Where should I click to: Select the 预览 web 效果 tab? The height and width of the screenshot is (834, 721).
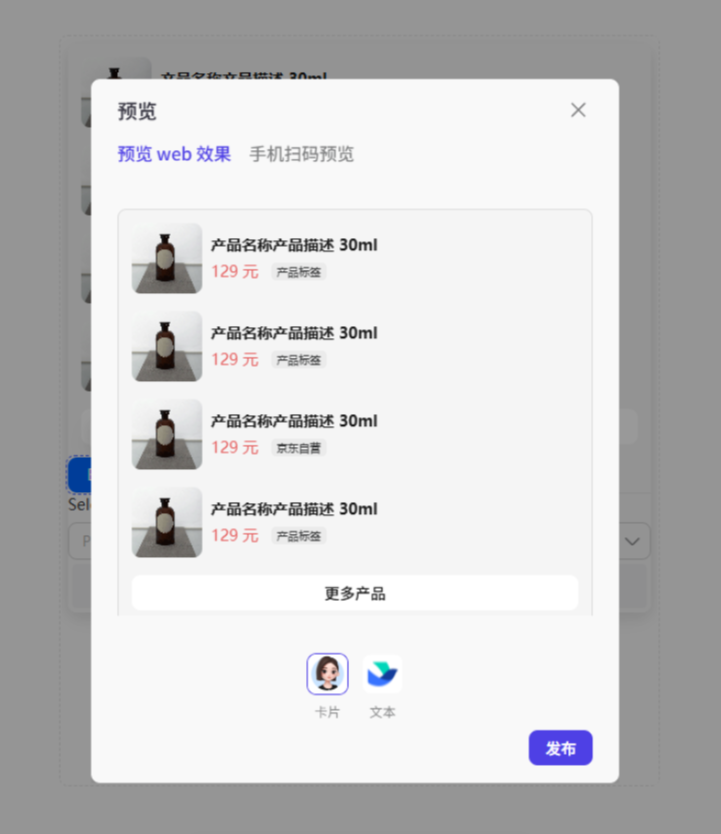pyautogui.click(x=174, y=154)
